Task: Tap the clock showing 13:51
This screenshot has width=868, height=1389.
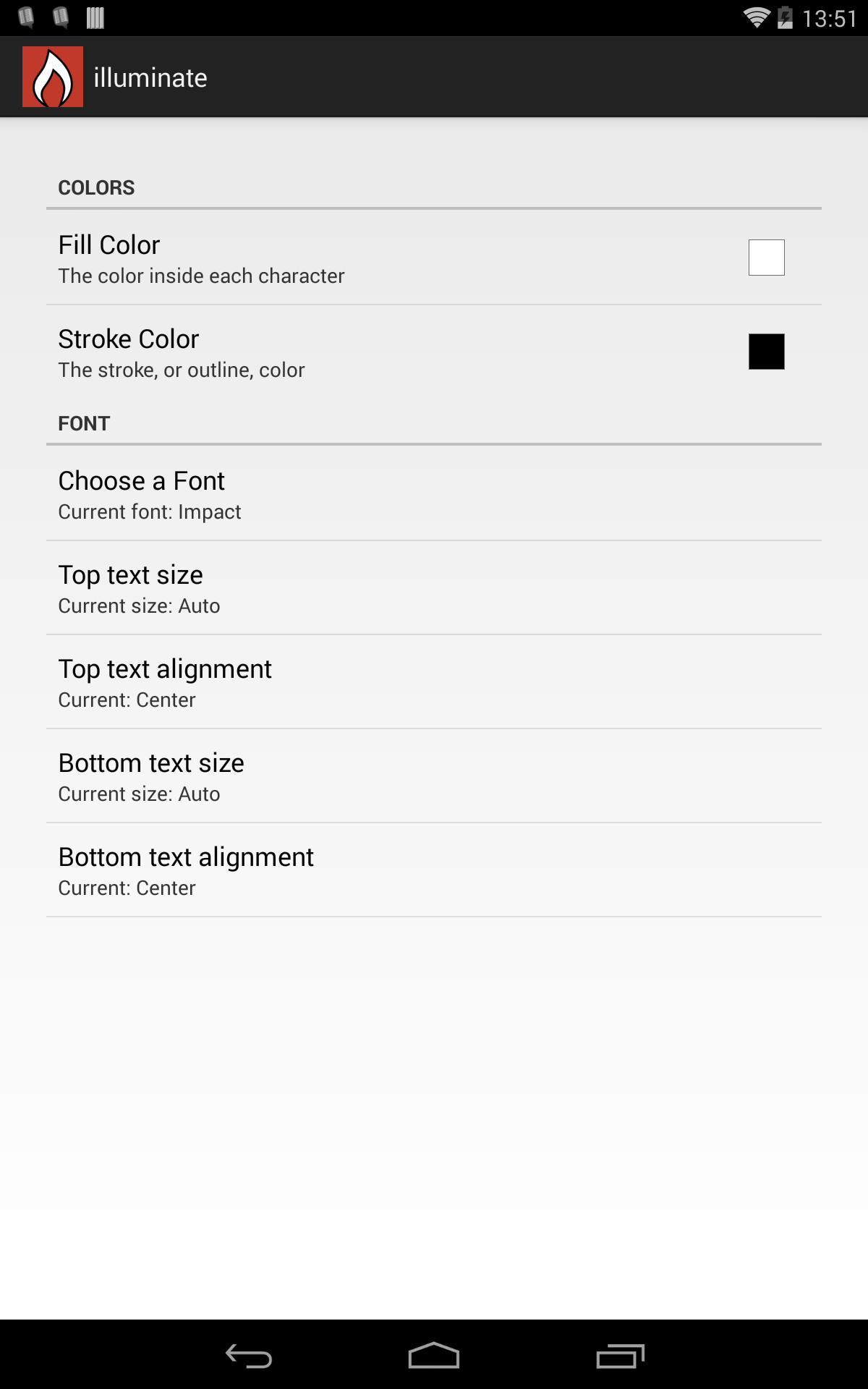Action: 830,17
